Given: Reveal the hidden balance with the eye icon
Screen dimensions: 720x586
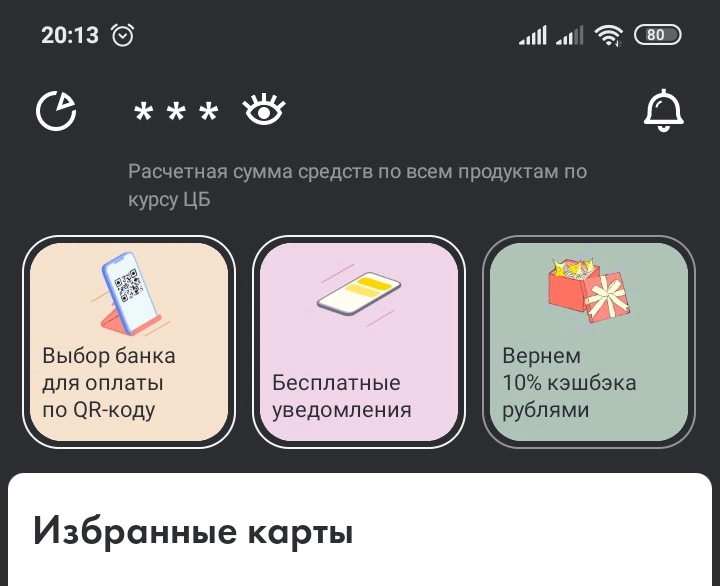Looking at the screenshot, I should coord(264,110).
